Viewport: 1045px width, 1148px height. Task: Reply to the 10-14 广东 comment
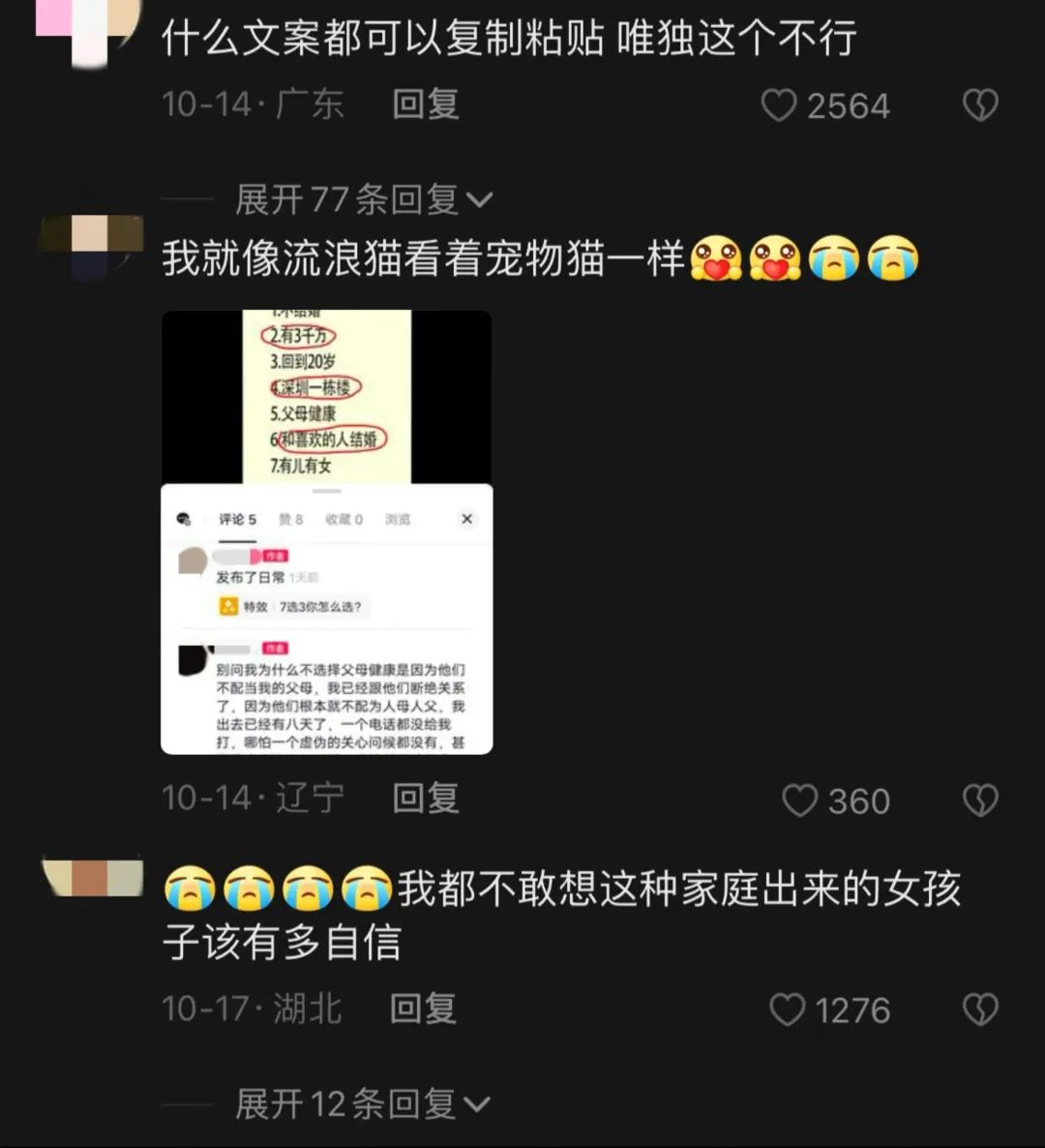click(x=425, y=105)
